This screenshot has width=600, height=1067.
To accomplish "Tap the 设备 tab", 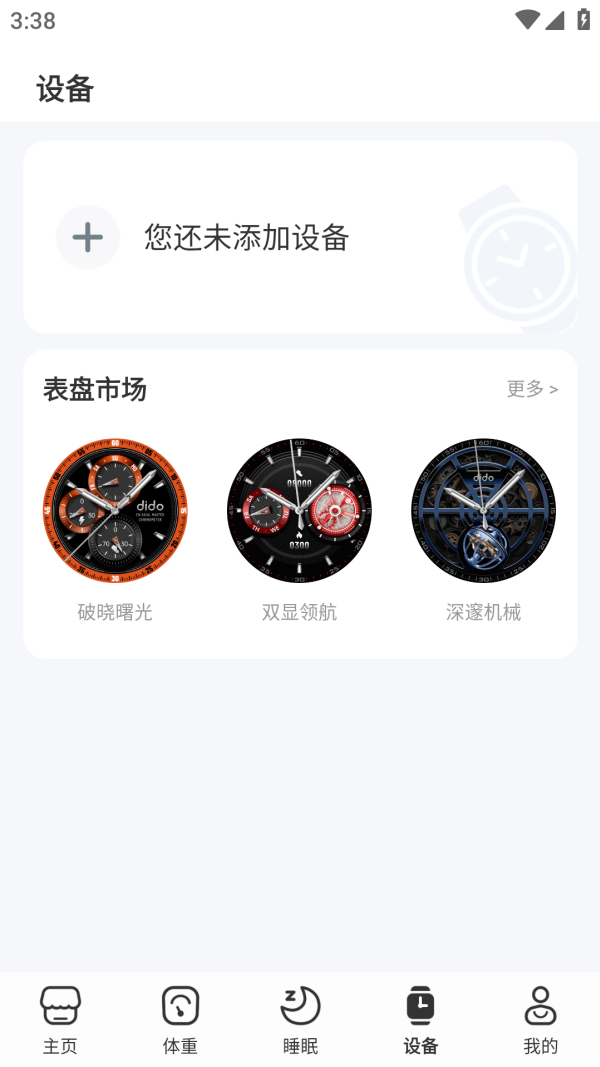I will click(x=420, y=1020).
